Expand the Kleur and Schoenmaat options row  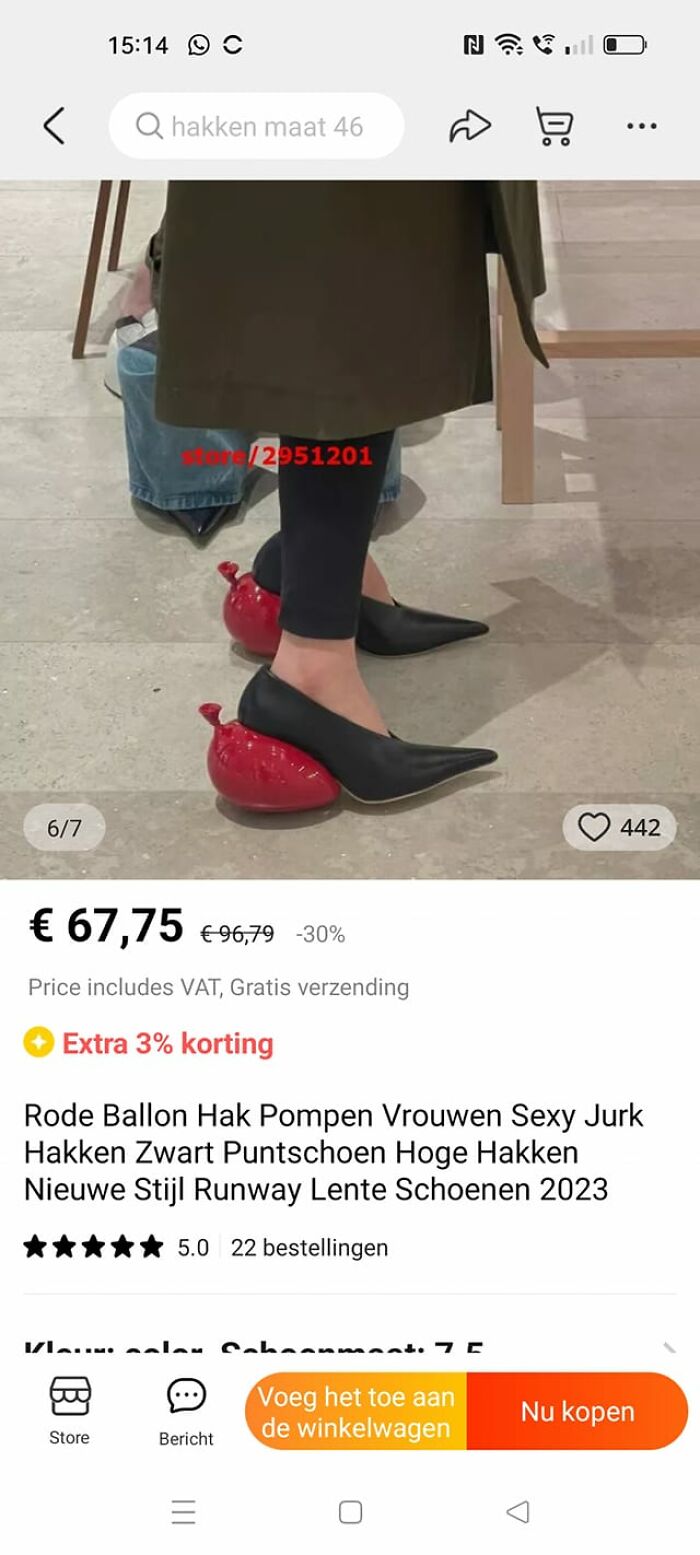[x=350, y=1349]
